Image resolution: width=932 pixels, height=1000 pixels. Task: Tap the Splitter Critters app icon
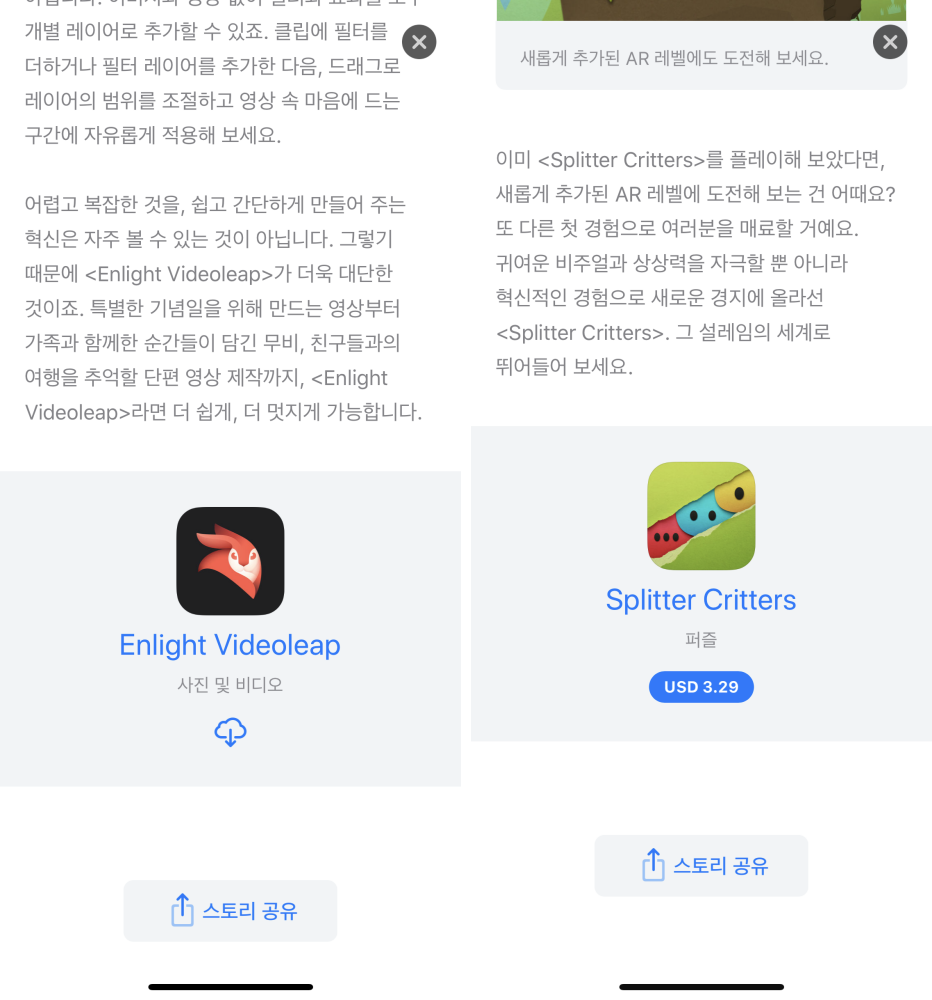point(701,516)
